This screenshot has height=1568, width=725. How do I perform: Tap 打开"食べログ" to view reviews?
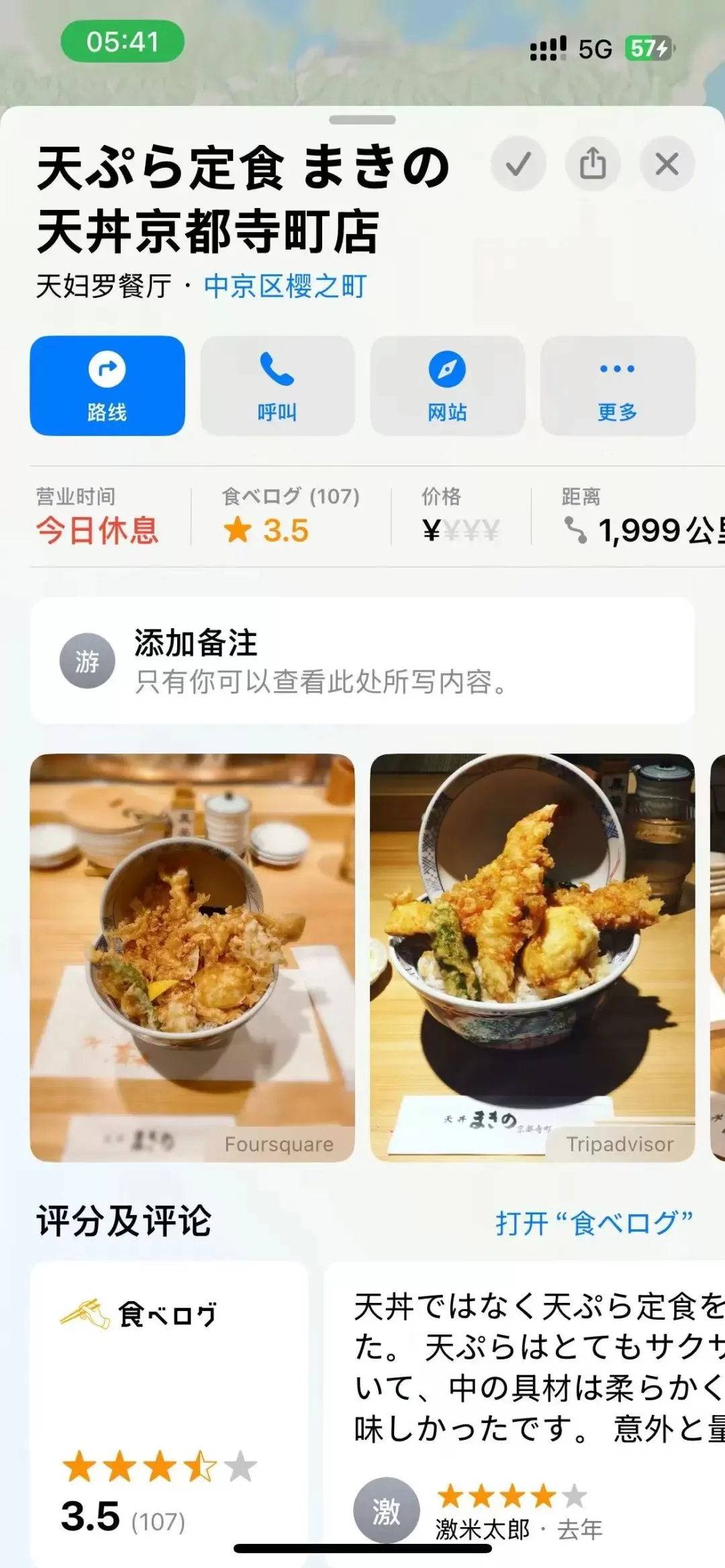click(594, 1219)
